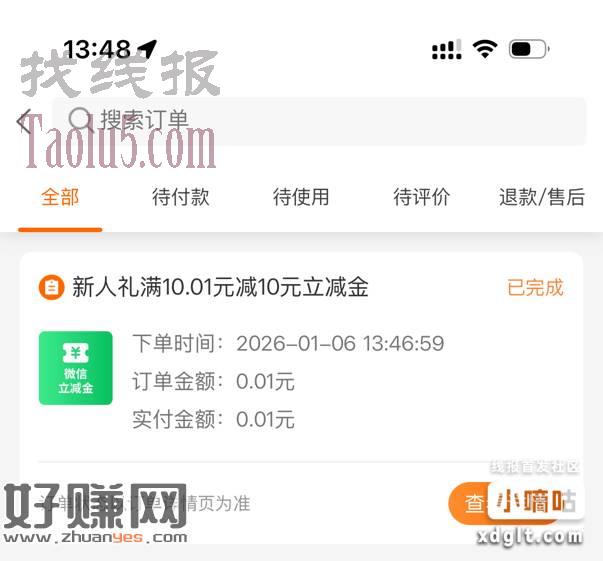Switch to the 全部 tab
Screen dimensions: 603x561
point(60,197)
